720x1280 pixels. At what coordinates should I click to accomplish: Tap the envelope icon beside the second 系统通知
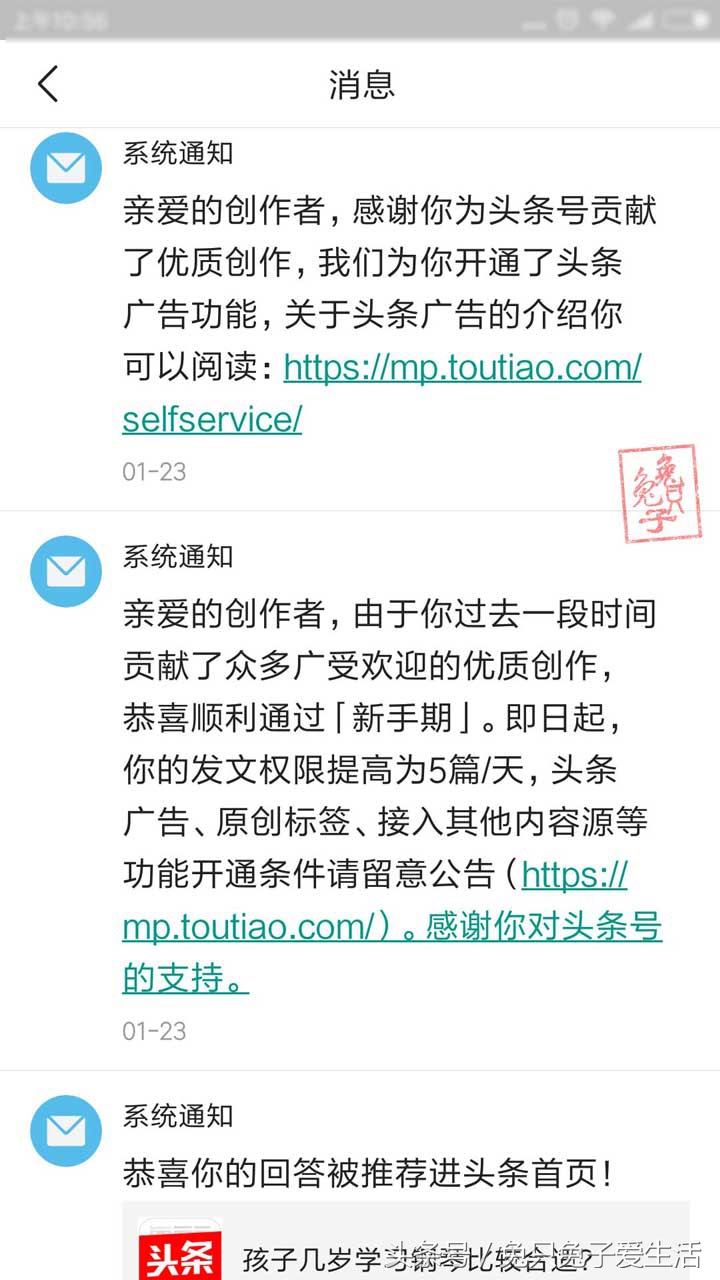[65, 571]
